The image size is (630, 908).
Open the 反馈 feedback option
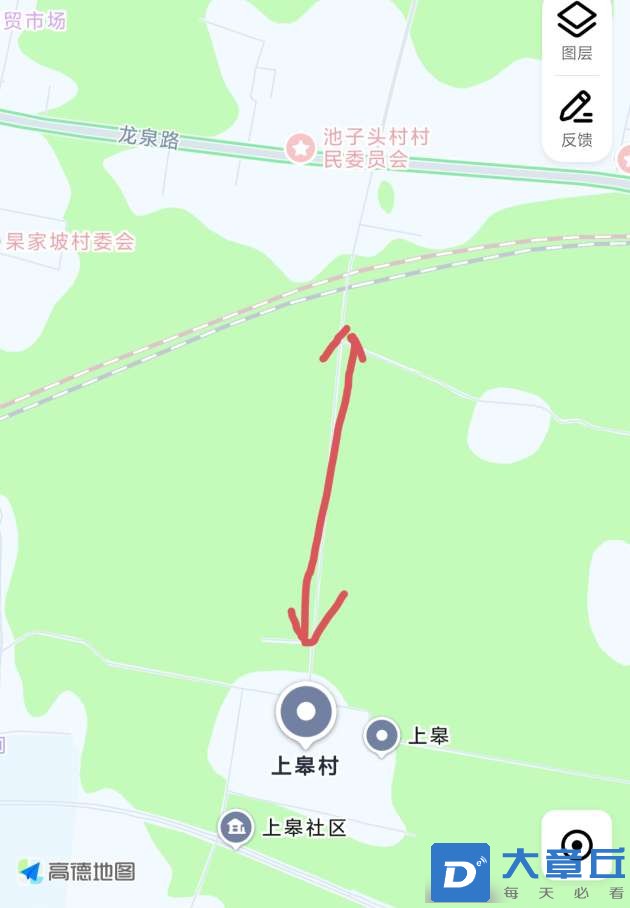577,118
